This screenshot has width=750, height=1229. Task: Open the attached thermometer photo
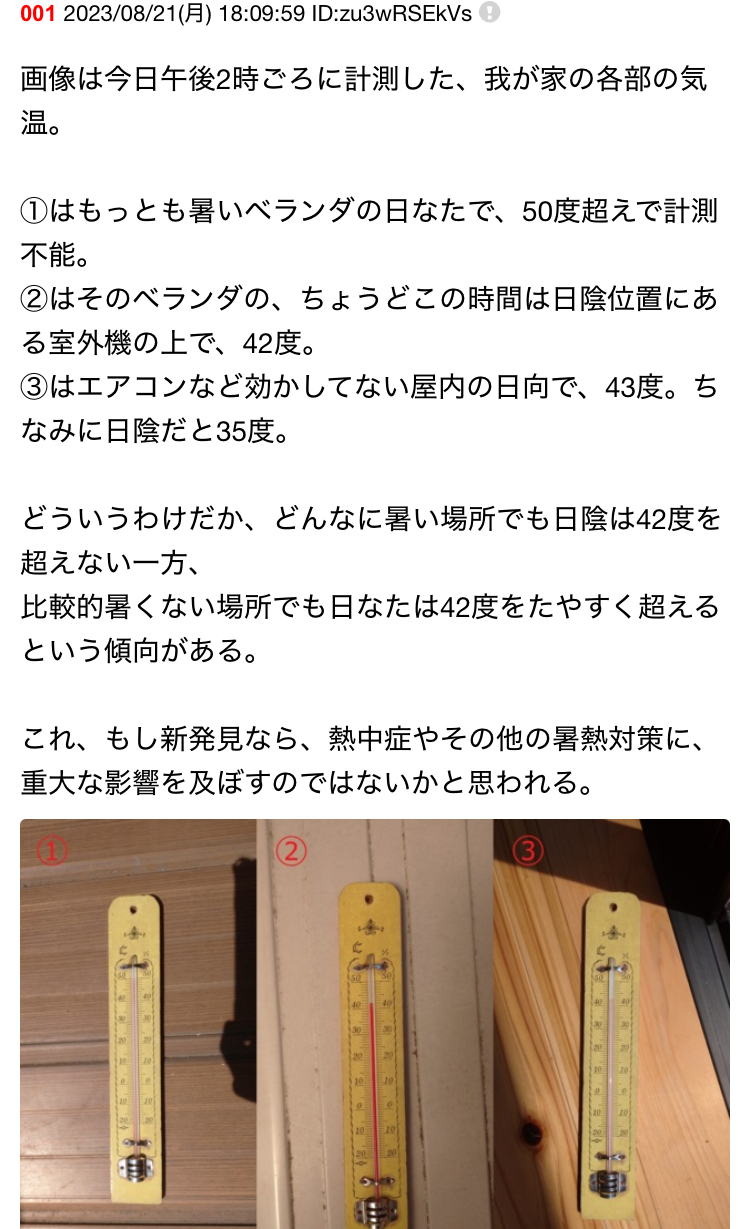tap(375, 1024)
